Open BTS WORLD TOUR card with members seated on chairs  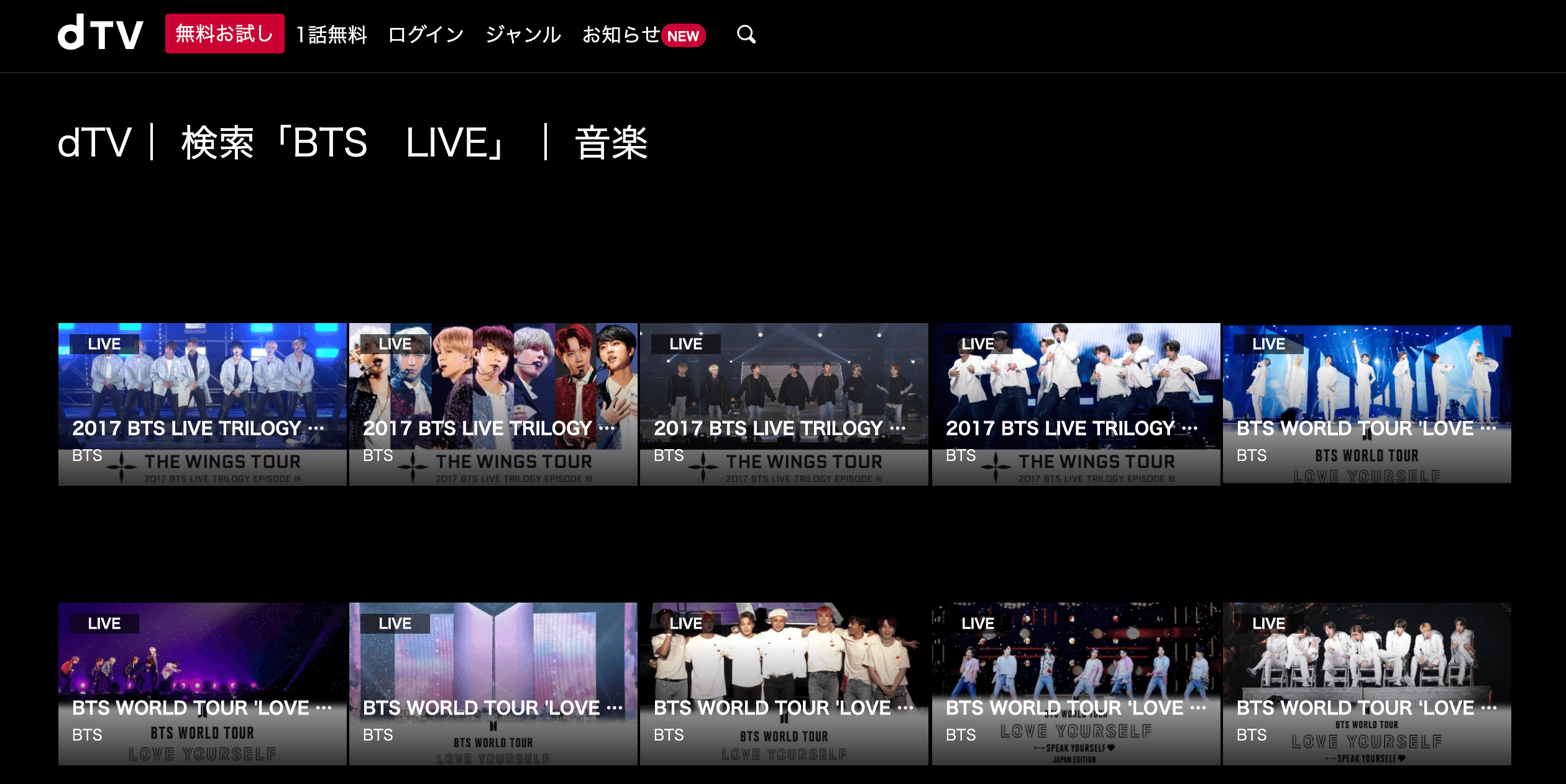[1367, 683]
